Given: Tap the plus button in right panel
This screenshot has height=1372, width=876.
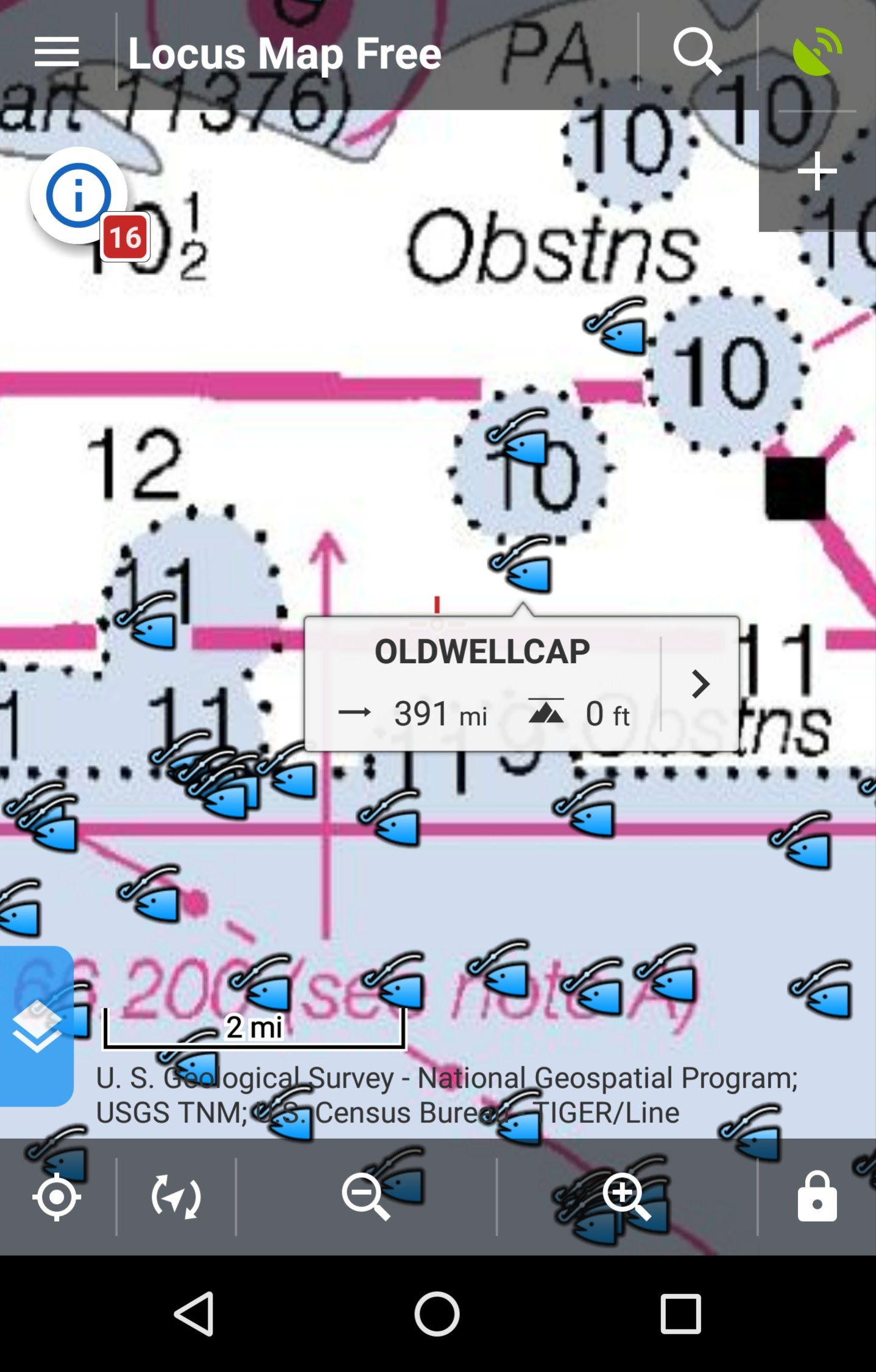Looking at the screenshot, I should [817, 171].
